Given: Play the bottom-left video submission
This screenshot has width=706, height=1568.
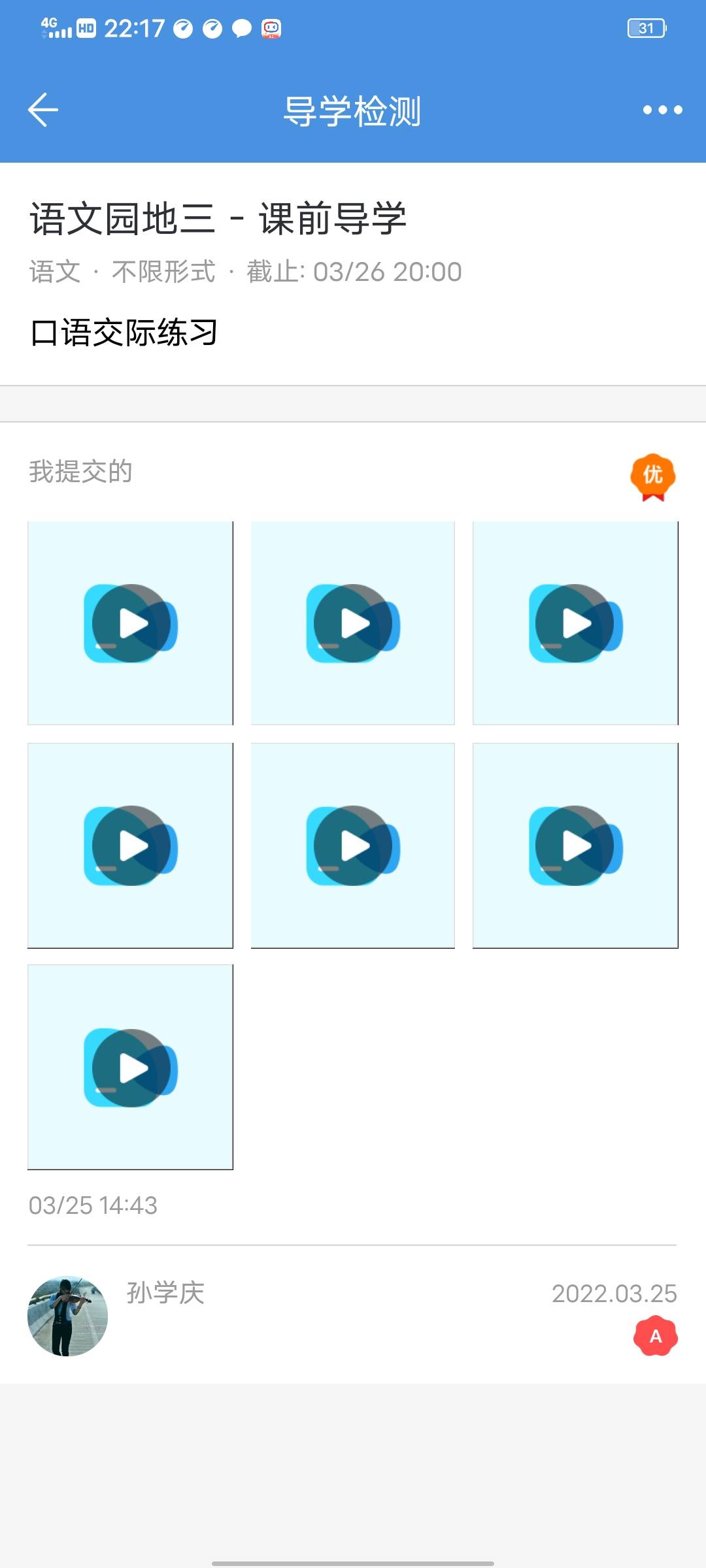Looking at the screenshot, I should (130, 1067).
